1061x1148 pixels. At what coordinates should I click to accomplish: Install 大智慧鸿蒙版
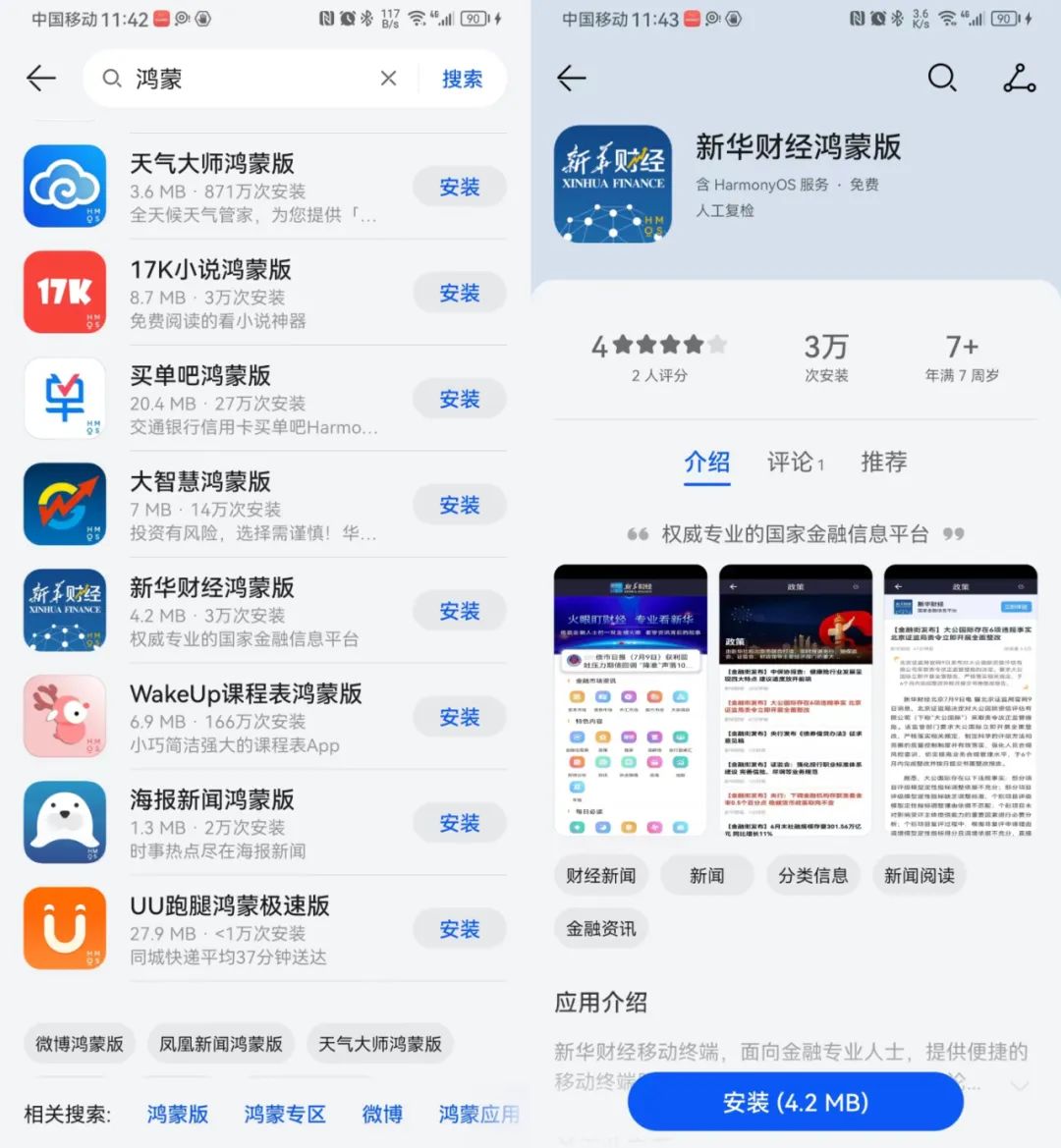click(459, 505)
